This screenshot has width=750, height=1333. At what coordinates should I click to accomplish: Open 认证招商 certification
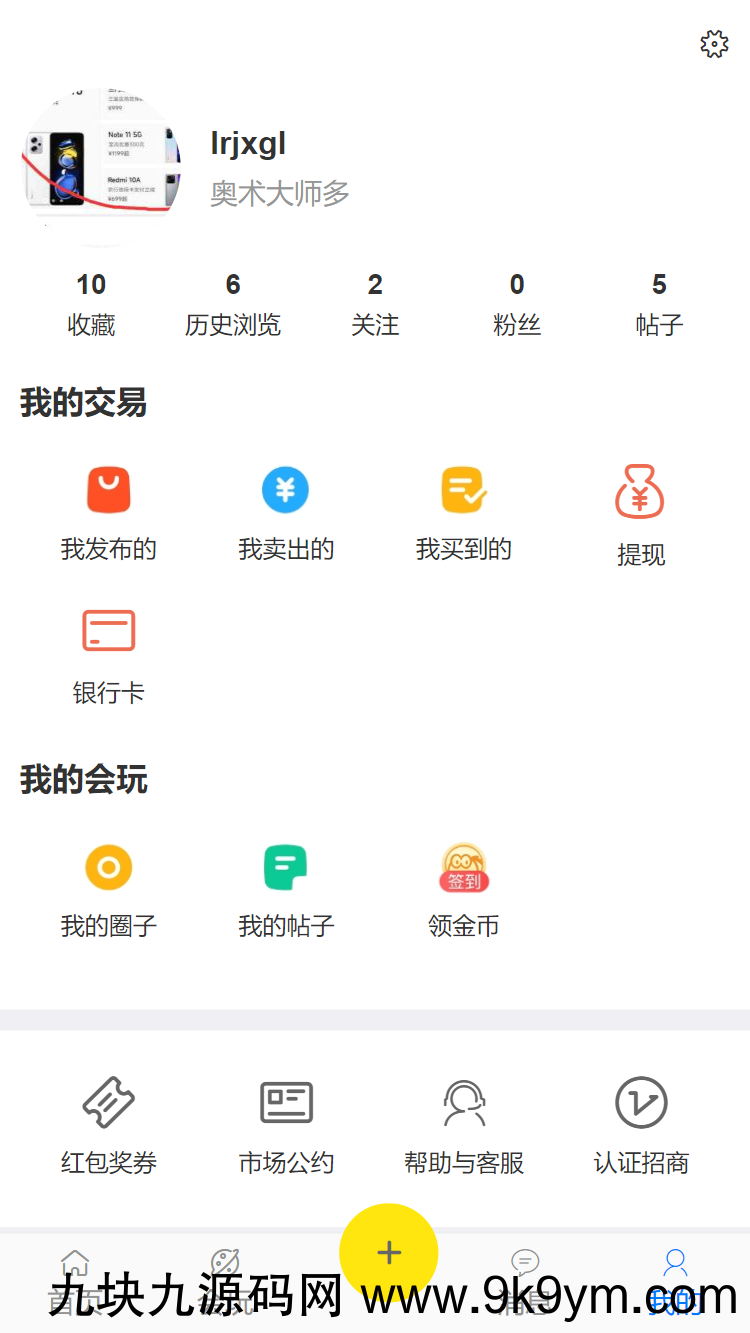tap(641, 1127)
